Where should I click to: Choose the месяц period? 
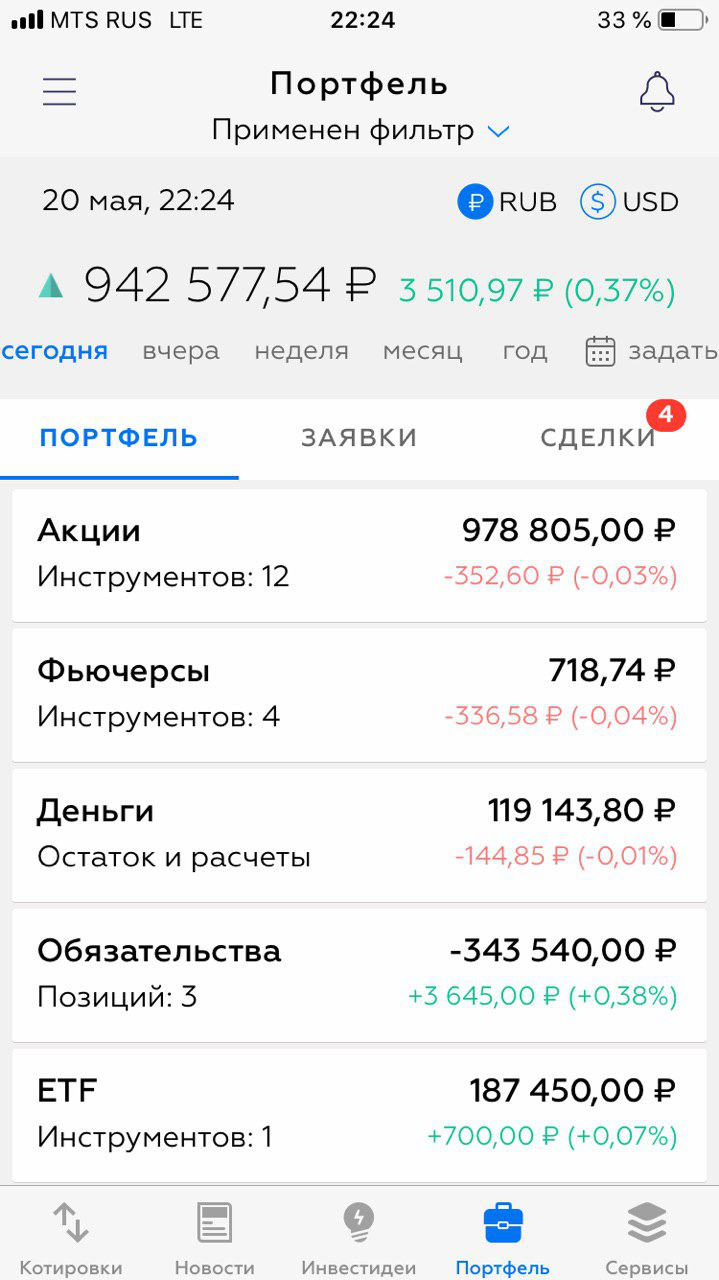coord(422,351)
